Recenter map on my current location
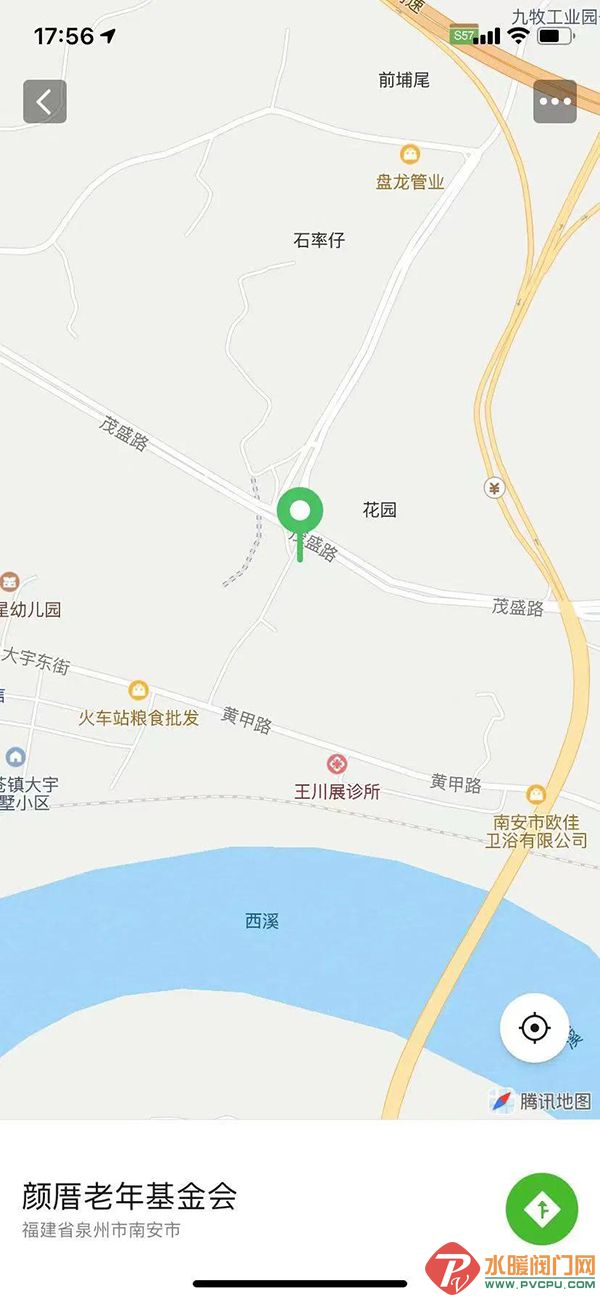Screen dimensions: 600x1299 click(535, 1027)
